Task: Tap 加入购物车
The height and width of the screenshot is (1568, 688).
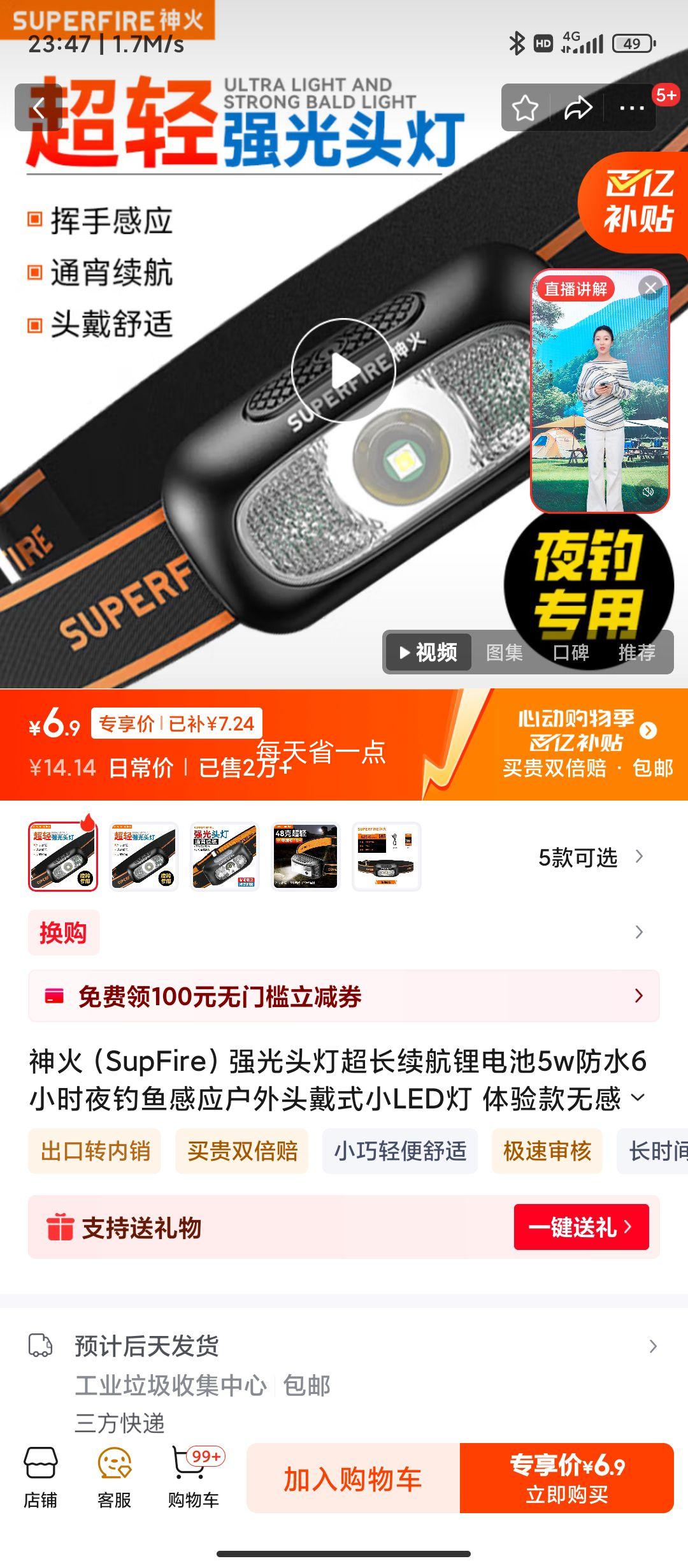Action: coord(353,1478)
